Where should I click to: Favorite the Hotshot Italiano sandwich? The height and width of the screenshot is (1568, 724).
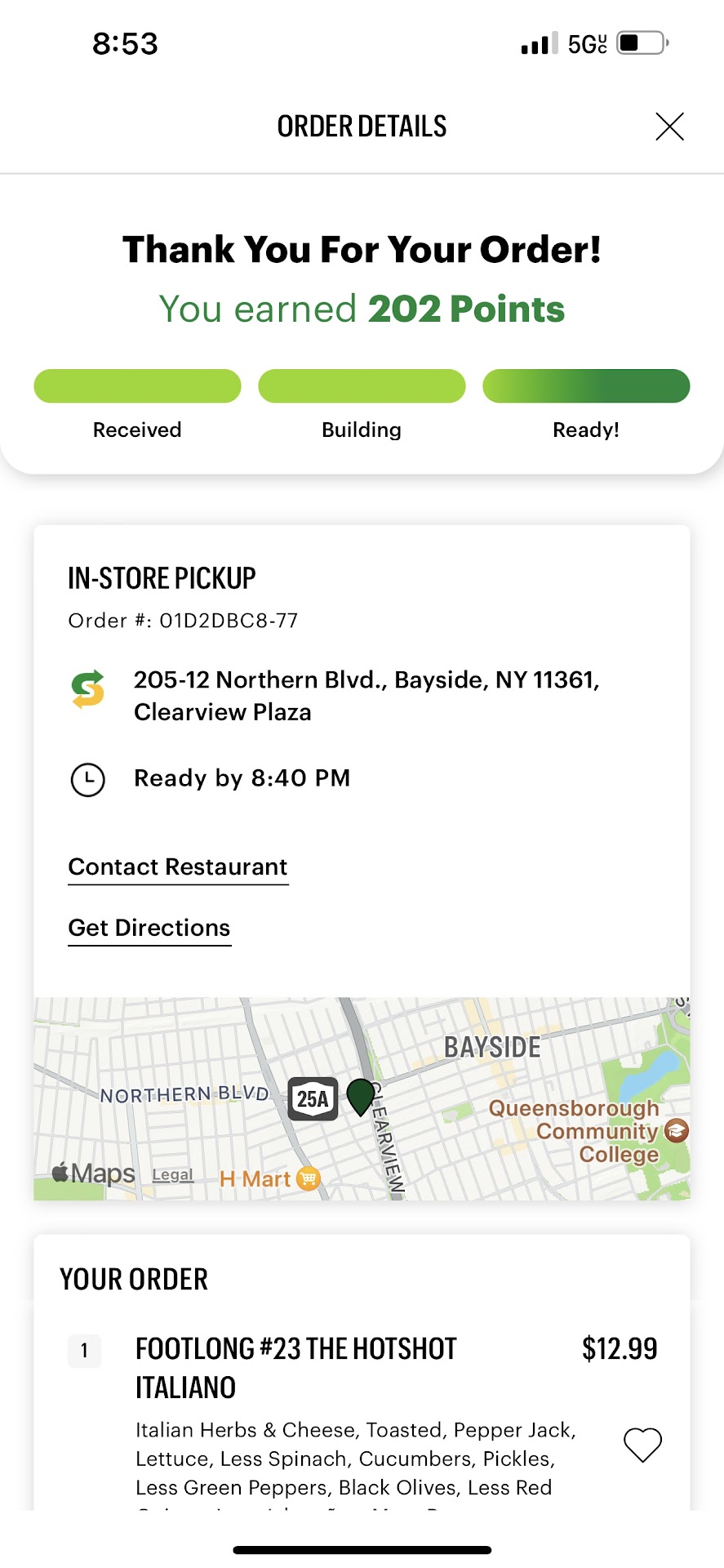point(642,1445)
